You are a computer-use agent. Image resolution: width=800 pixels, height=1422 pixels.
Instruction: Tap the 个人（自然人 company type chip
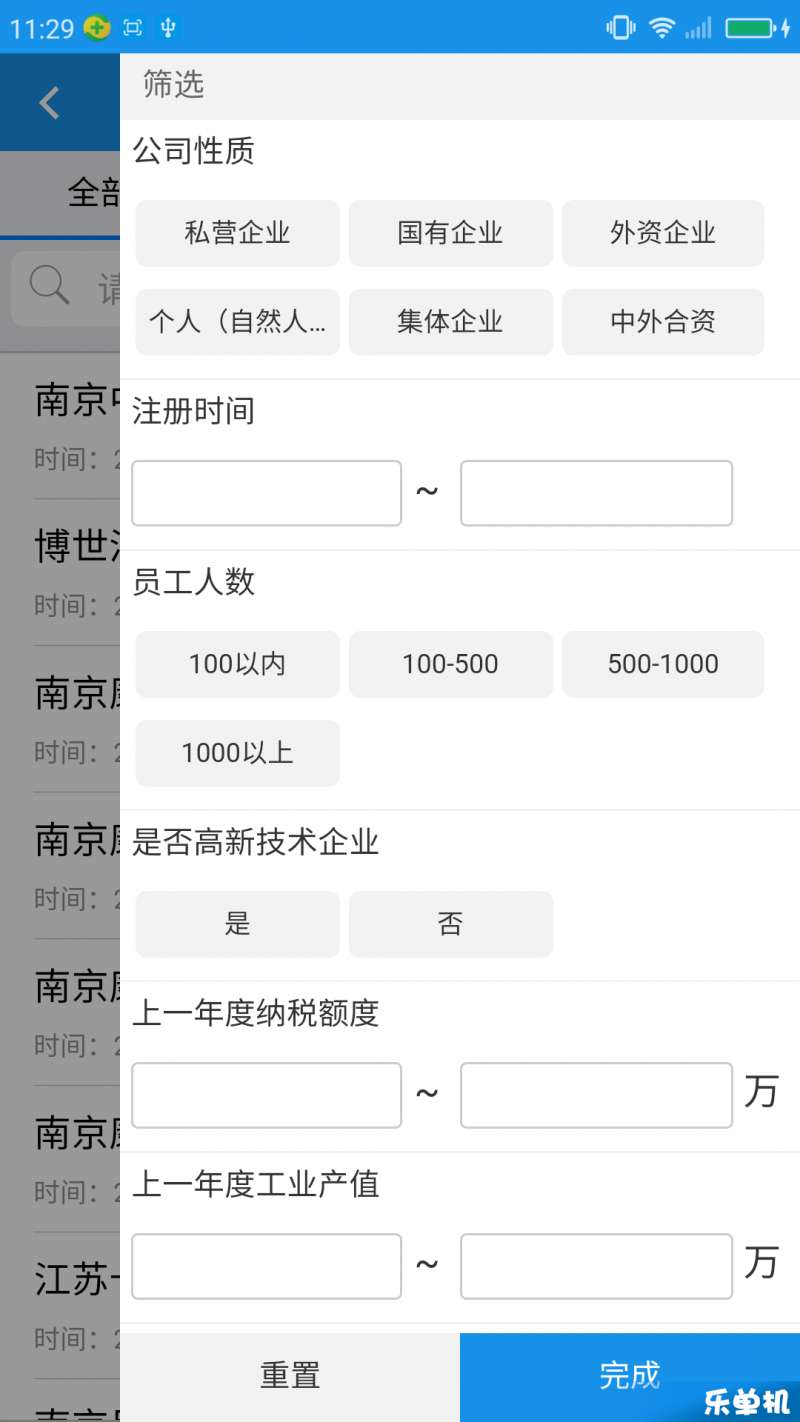click(x=238, y=322)
